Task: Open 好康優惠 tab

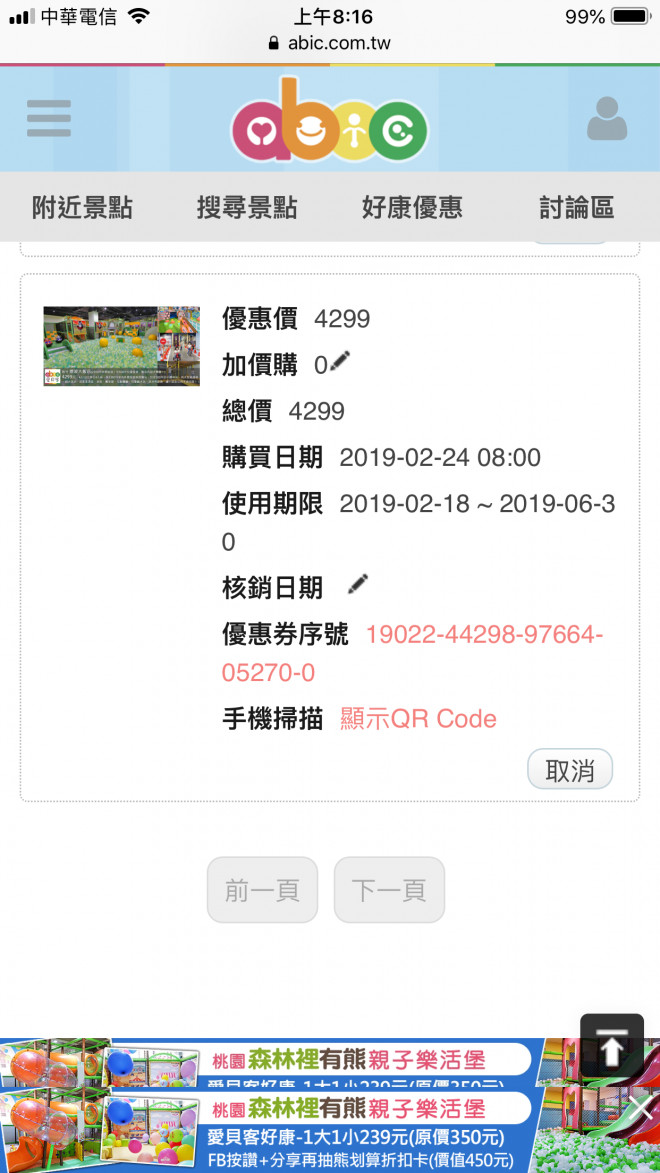Action: [x=412, y=208]
